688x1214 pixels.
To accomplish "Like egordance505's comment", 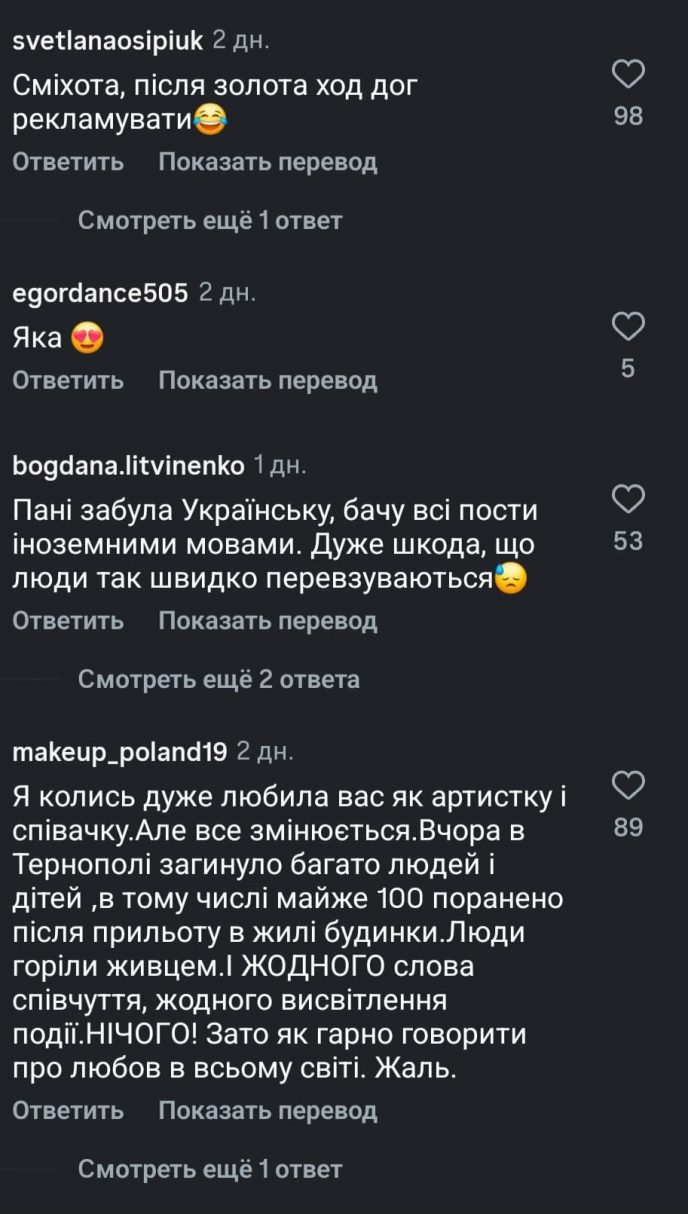I will (628, 326).
